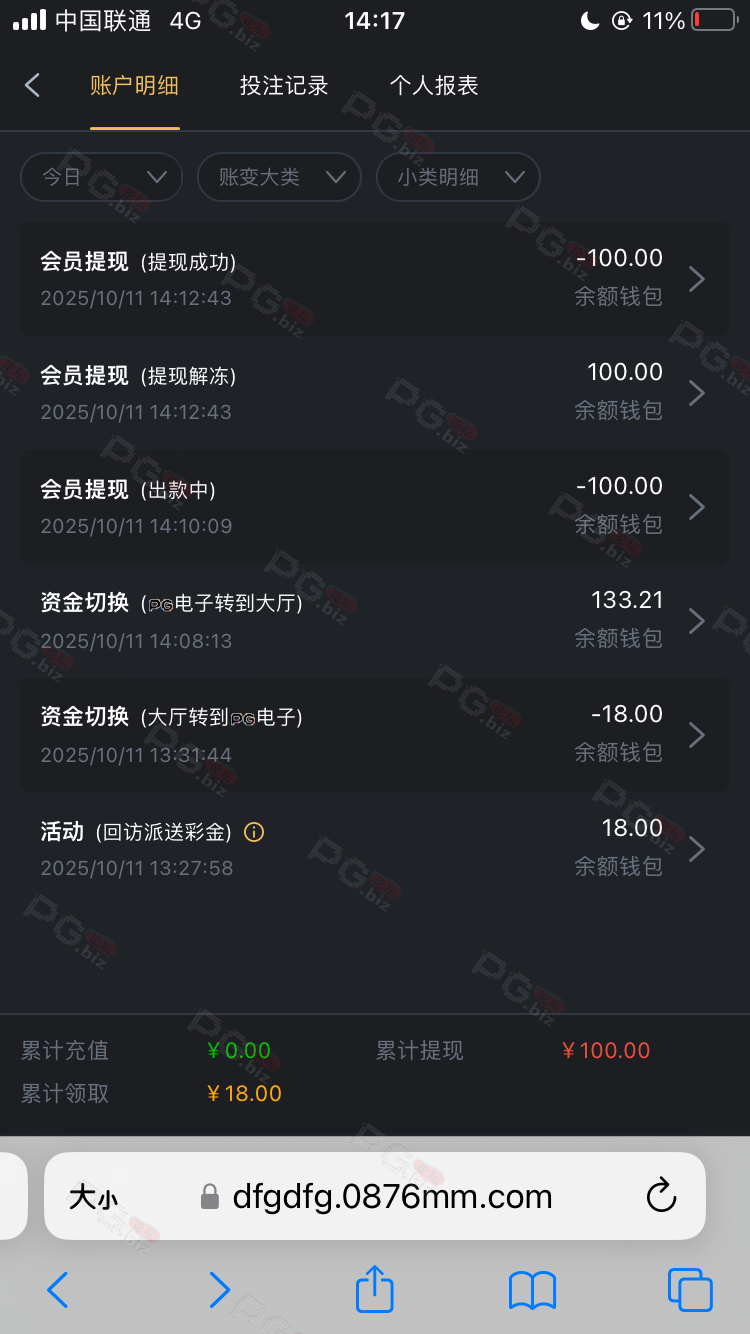
Task: Go back using the top-left arrow
Action: (x=32, y=85)
